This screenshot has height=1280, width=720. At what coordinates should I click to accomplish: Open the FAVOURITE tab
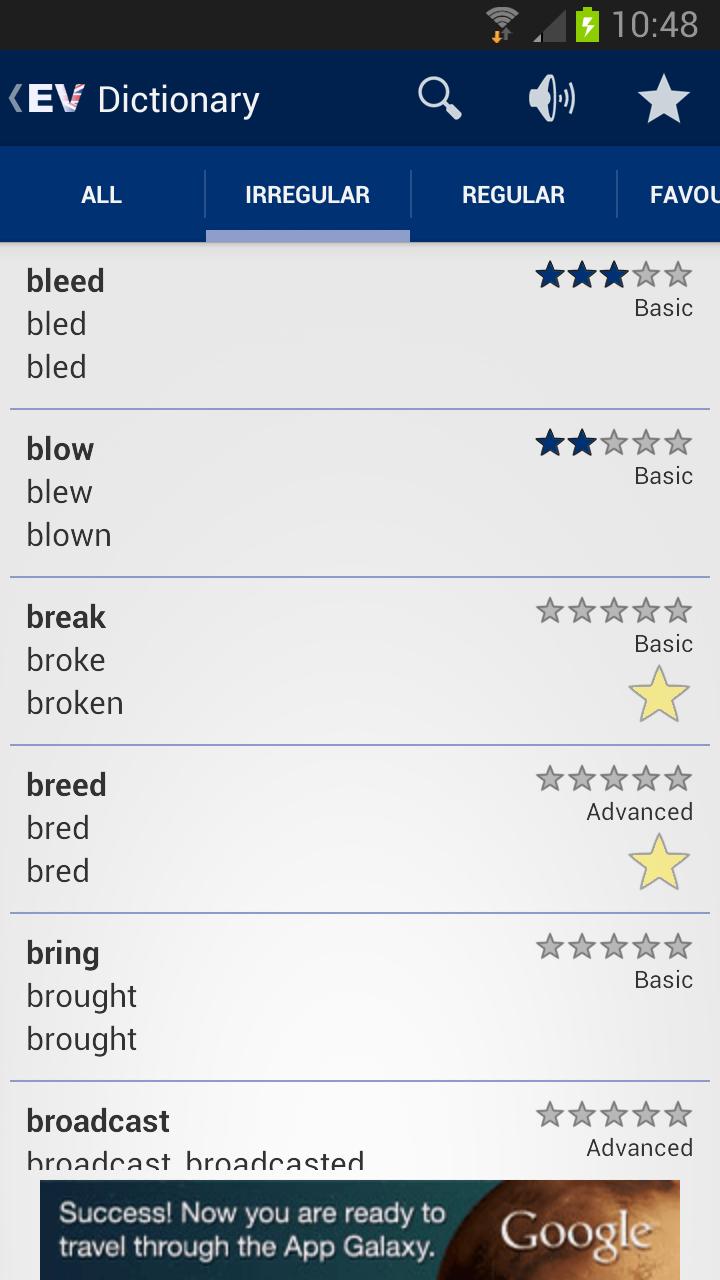click(688, 195)
